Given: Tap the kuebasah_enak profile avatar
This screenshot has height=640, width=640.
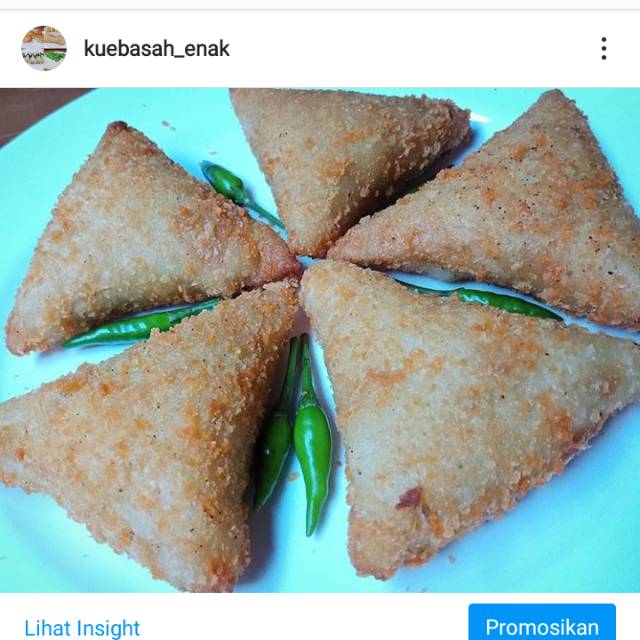Looking at the screenshot, I should click(44, 48).
